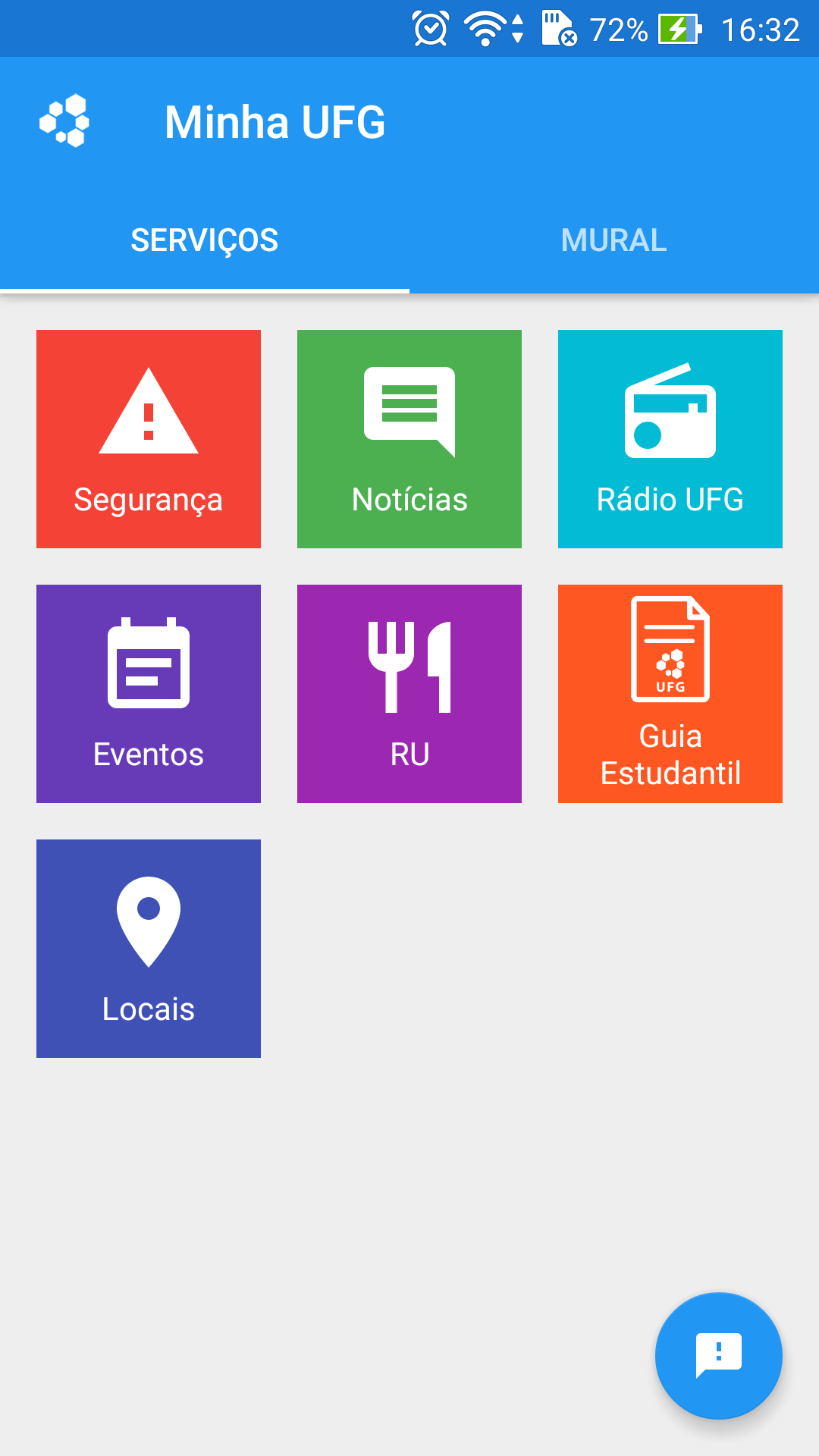The image size is (819, 1456).
Task: Open the RU restaurant tile
Action: pos(409,694)
